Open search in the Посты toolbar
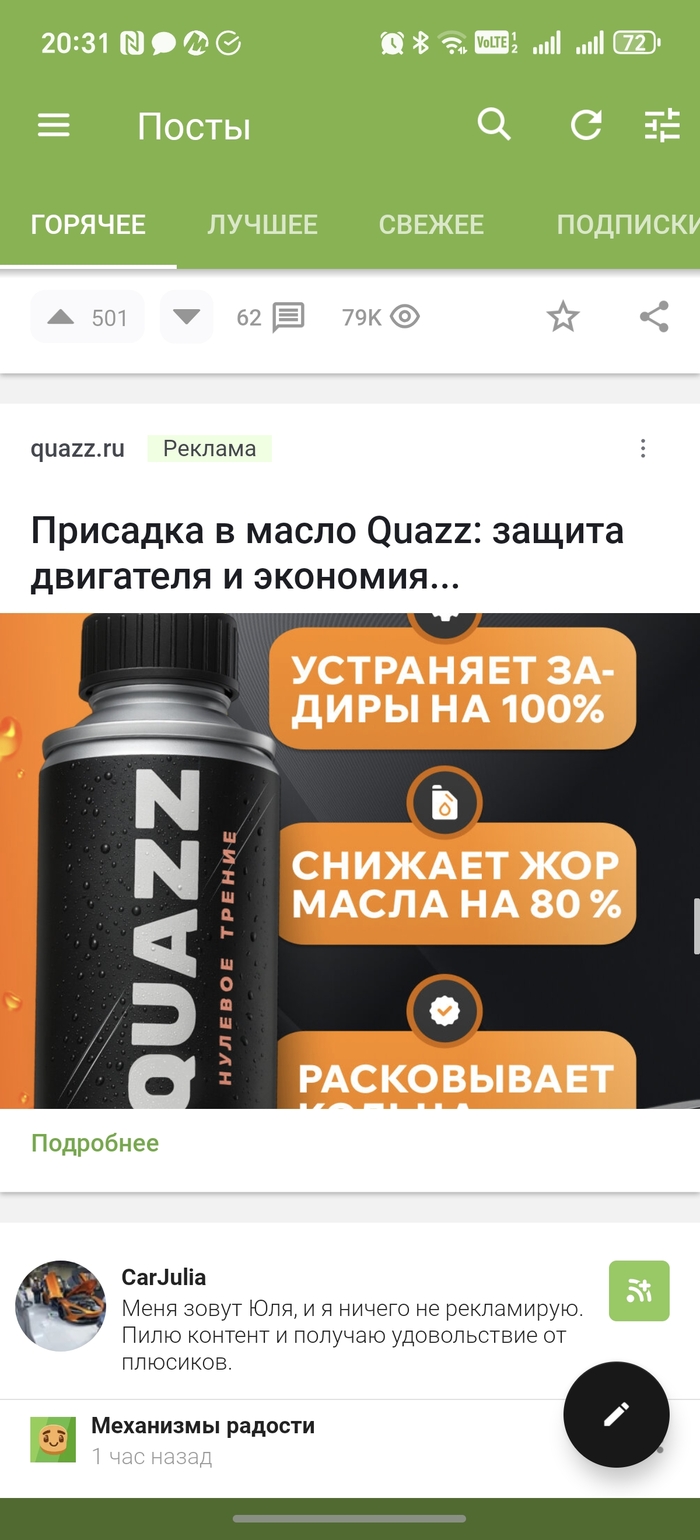 click(x=494, y=125)
